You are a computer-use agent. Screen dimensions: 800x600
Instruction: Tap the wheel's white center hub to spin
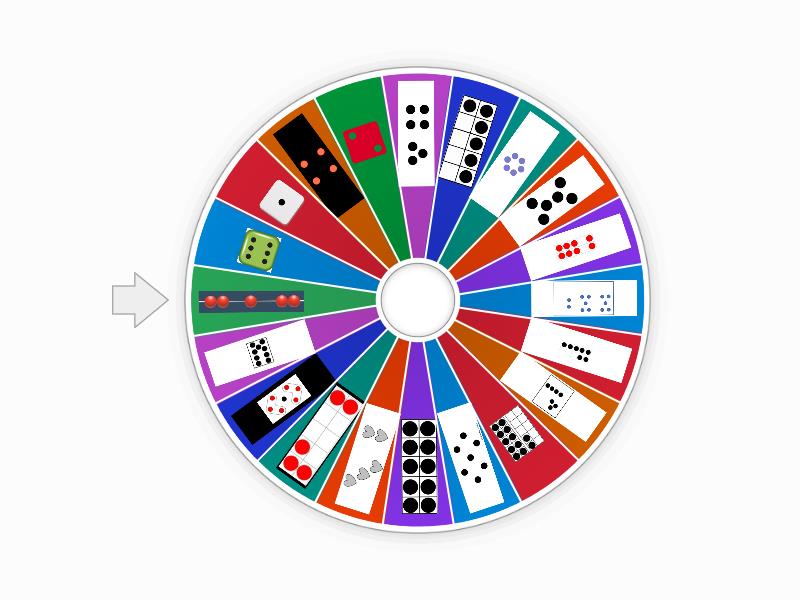pos(417,299)
